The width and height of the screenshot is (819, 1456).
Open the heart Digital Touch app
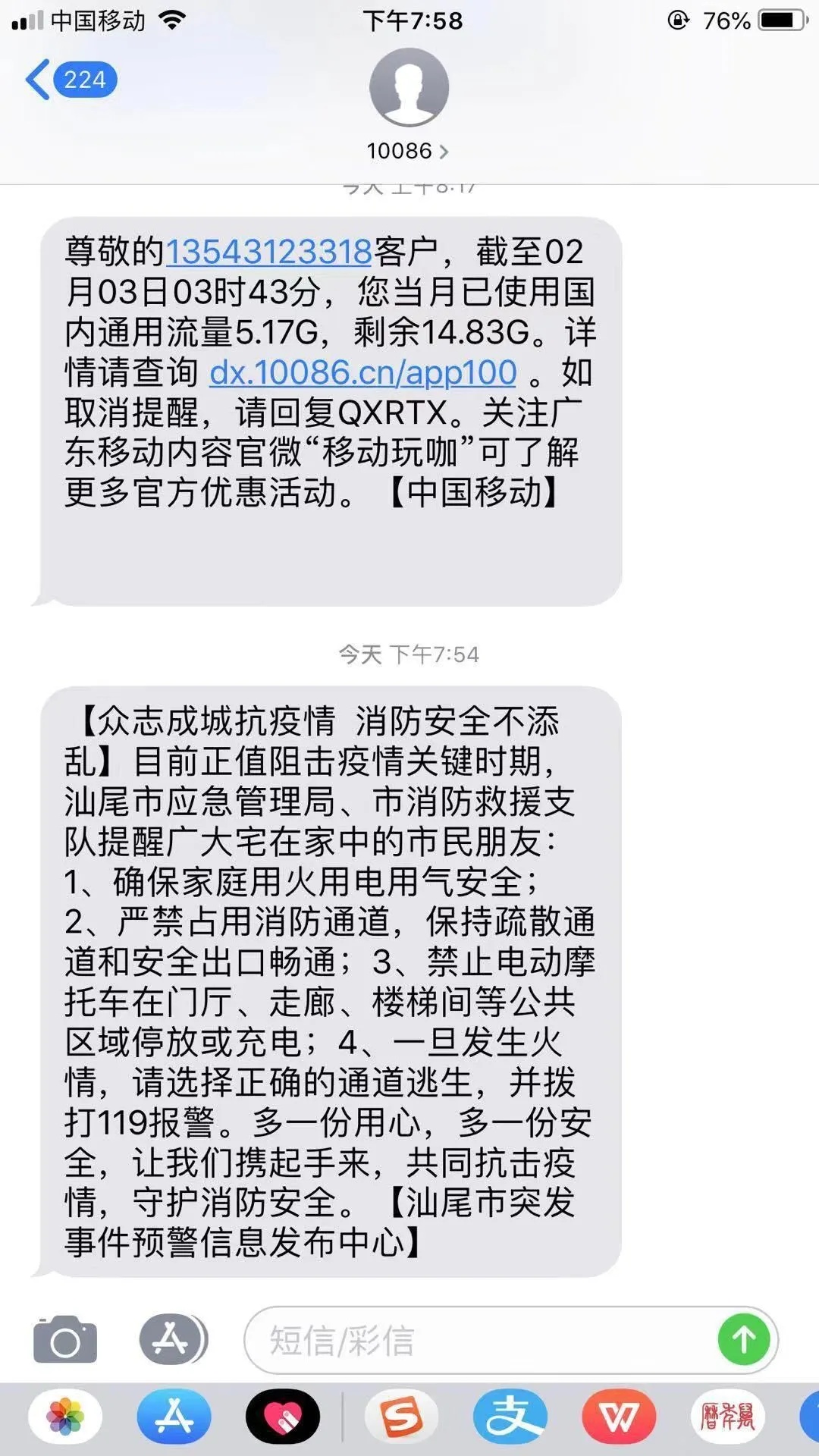283,1417
